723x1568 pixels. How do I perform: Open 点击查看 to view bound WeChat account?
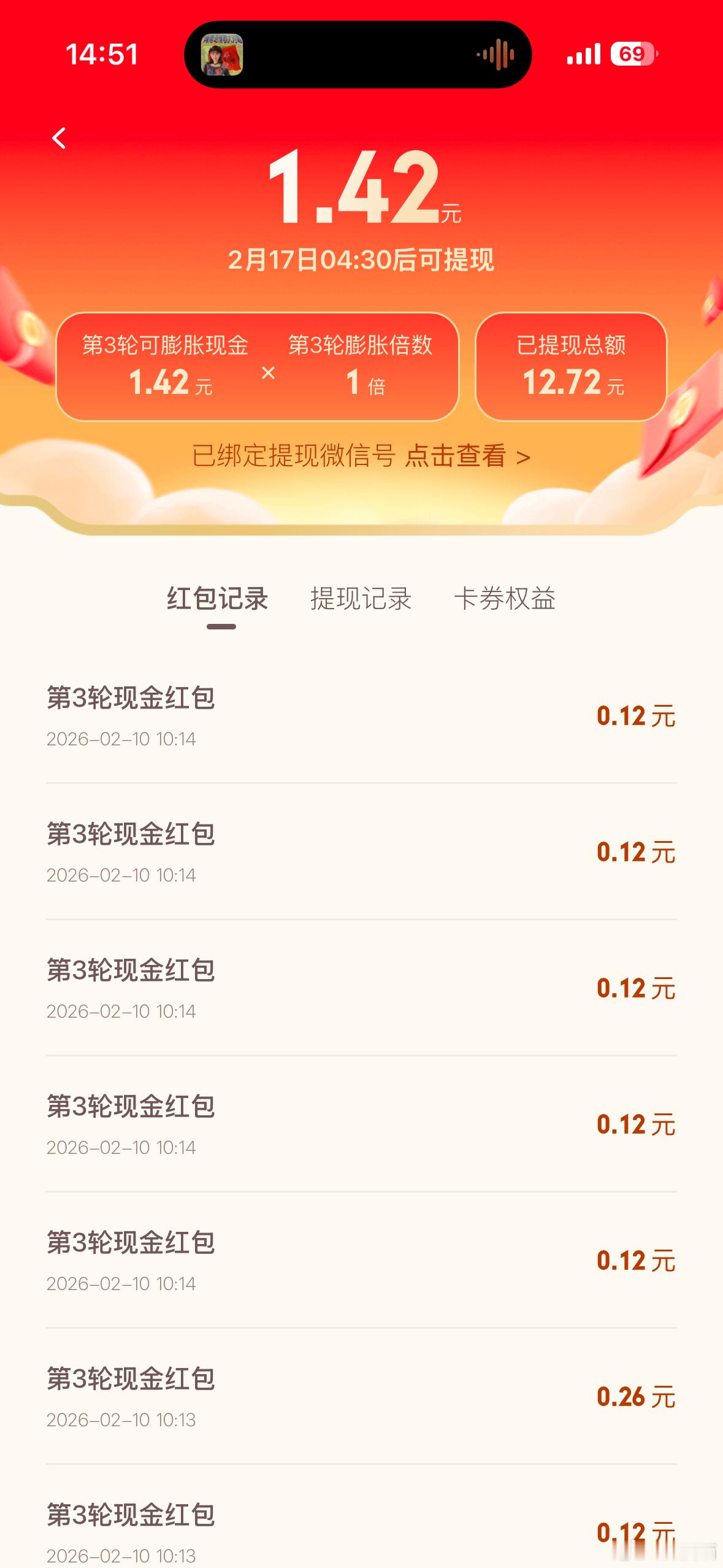coord(457,456)
